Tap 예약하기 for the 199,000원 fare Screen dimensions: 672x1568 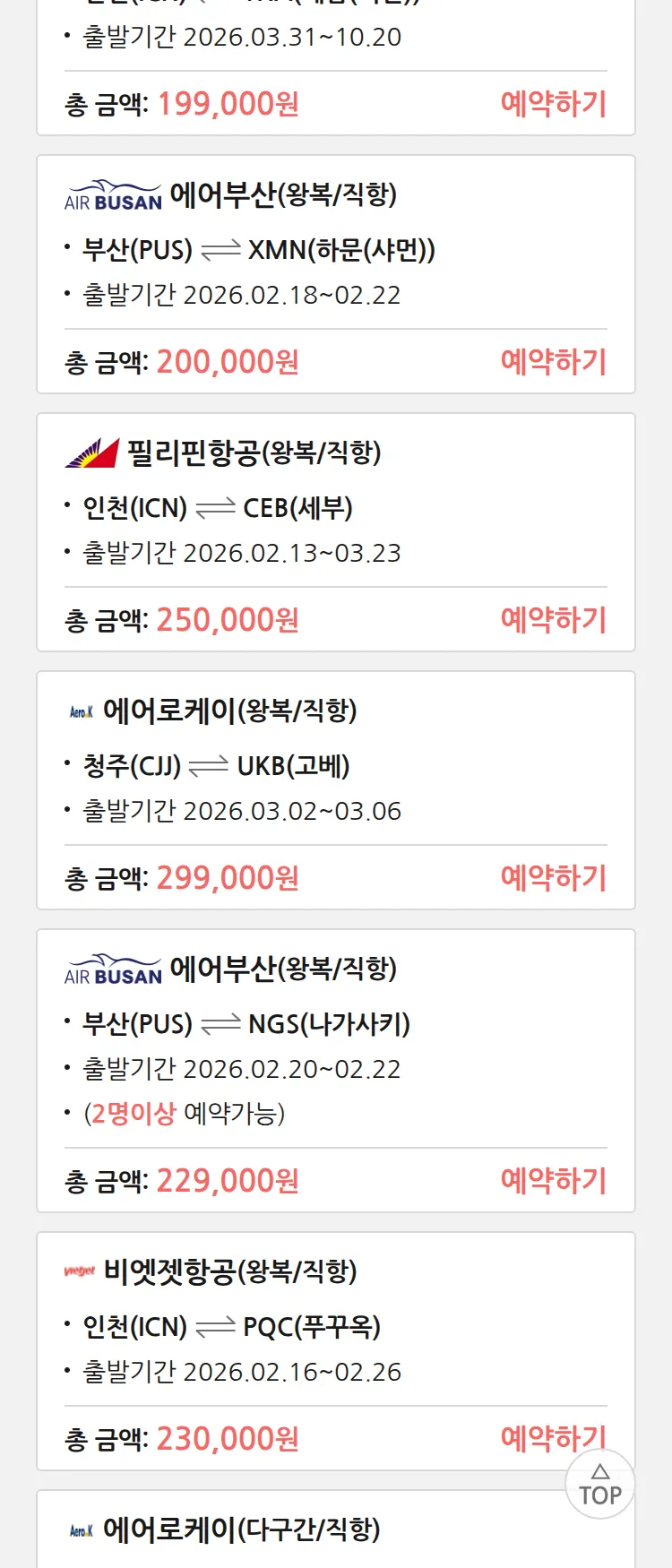[553, 104]
